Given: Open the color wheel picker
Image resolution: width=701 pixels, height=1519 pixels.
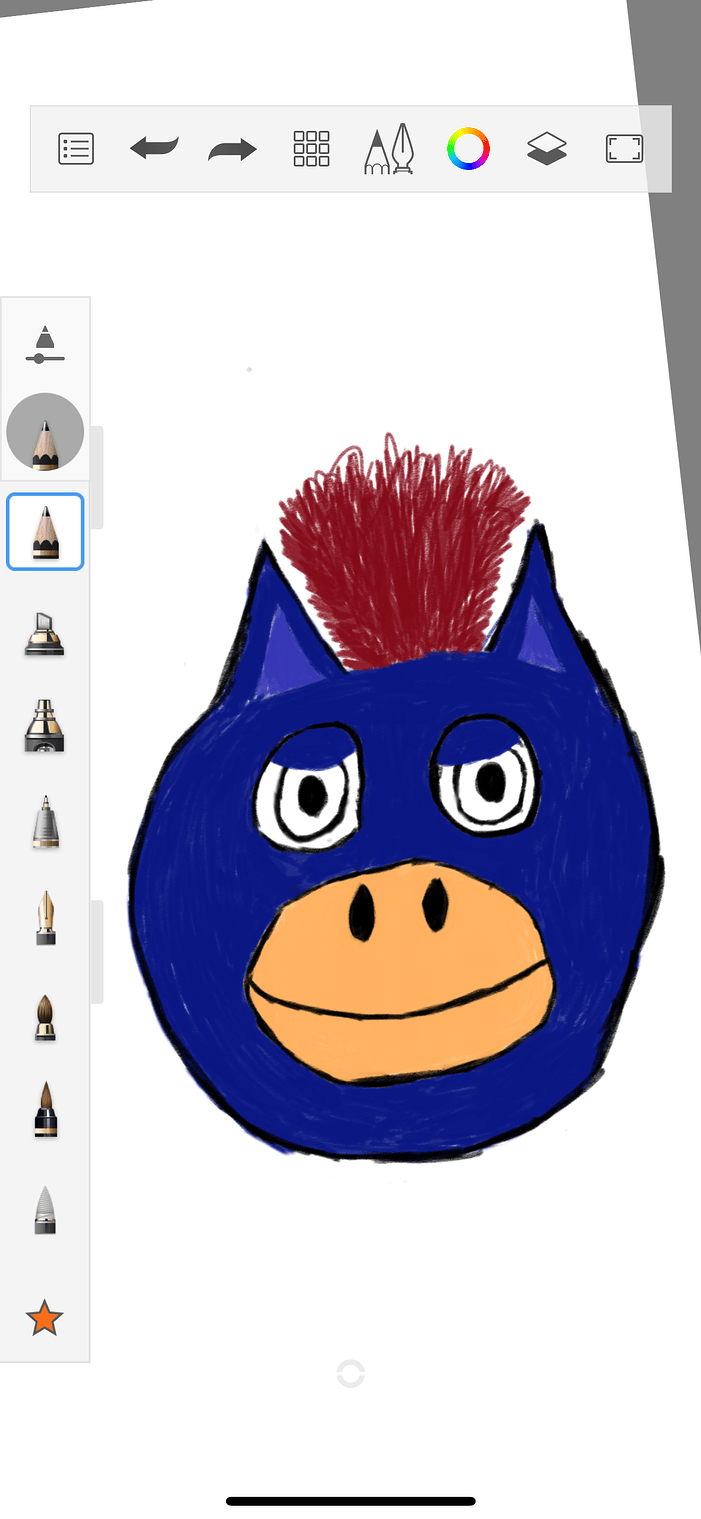Looking at the screenshot, I should coord(468,149).
